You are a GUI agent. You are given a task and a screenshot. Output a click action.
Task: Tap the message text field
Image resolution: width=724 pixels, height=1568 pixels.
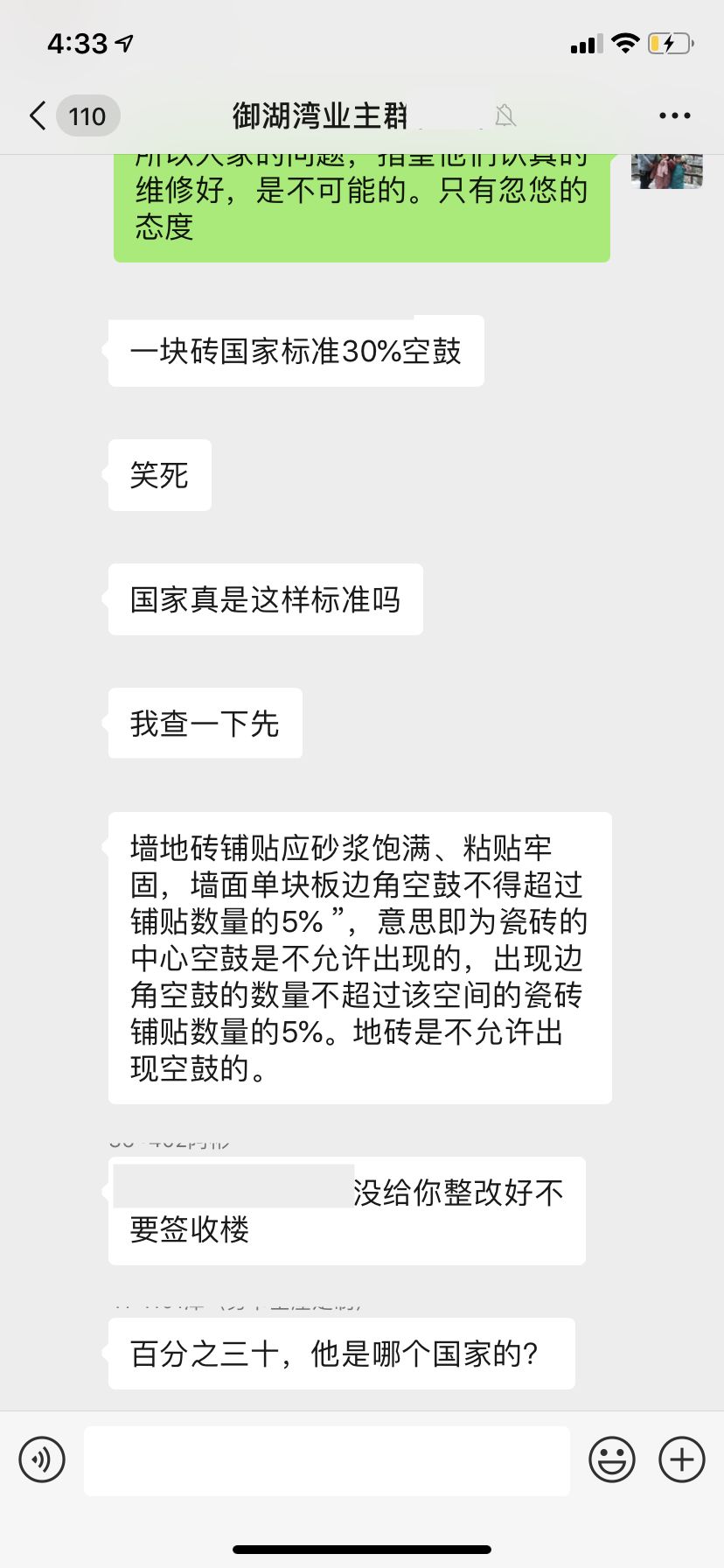click(327, 1460)
